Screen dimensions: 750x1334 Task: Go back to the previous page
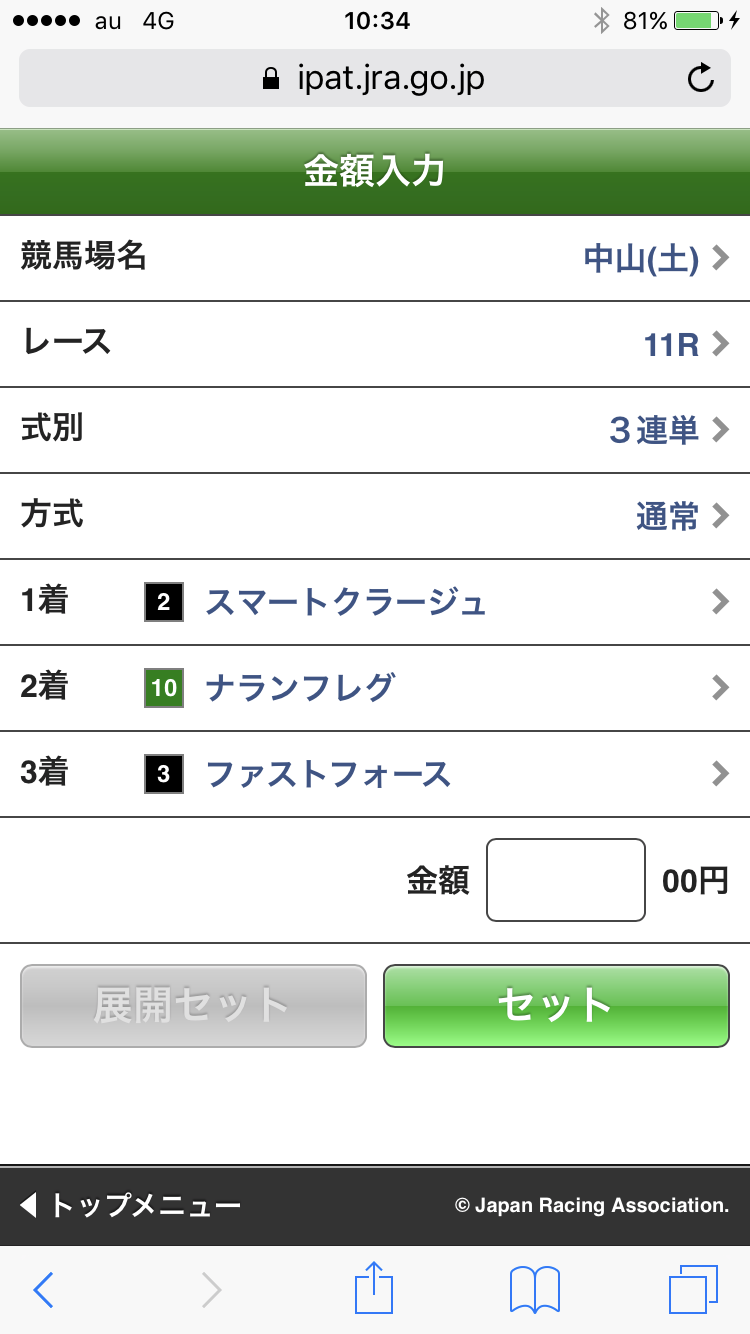coord(43,1290)
